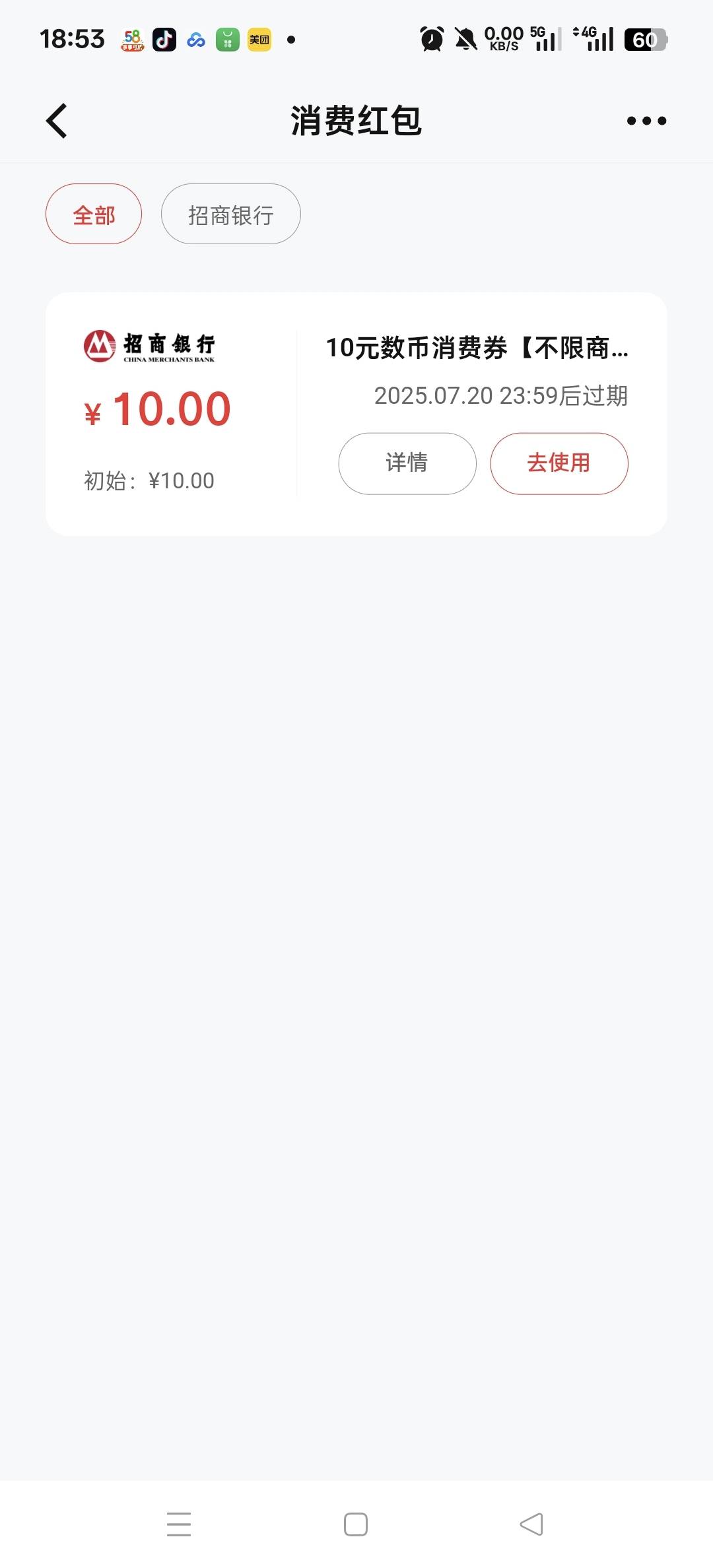Tap the system home button
Viewport: 713px width, 1568px height.
pos(356,1524)
